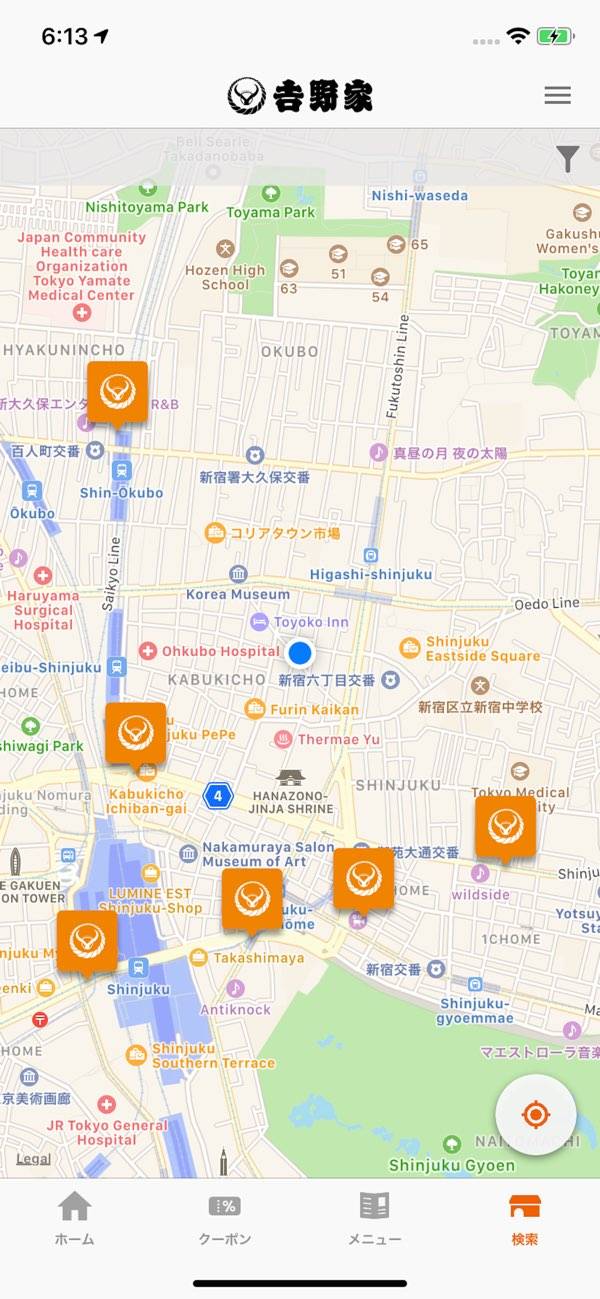Open the store filter funnel
Image resolution: width=600 pixels, height=1299 pixels.
click(x=567, y=158)
